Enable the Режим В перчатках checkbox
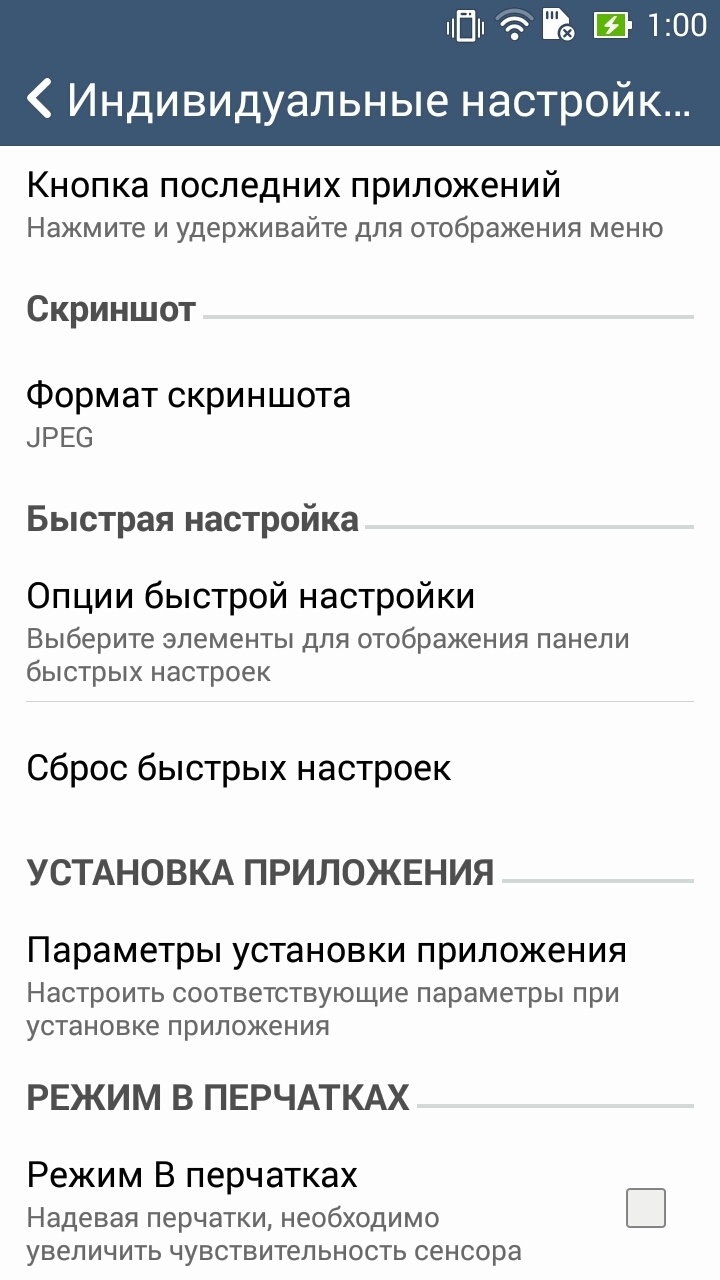The image size is (720, 1280). point(645,1208)
